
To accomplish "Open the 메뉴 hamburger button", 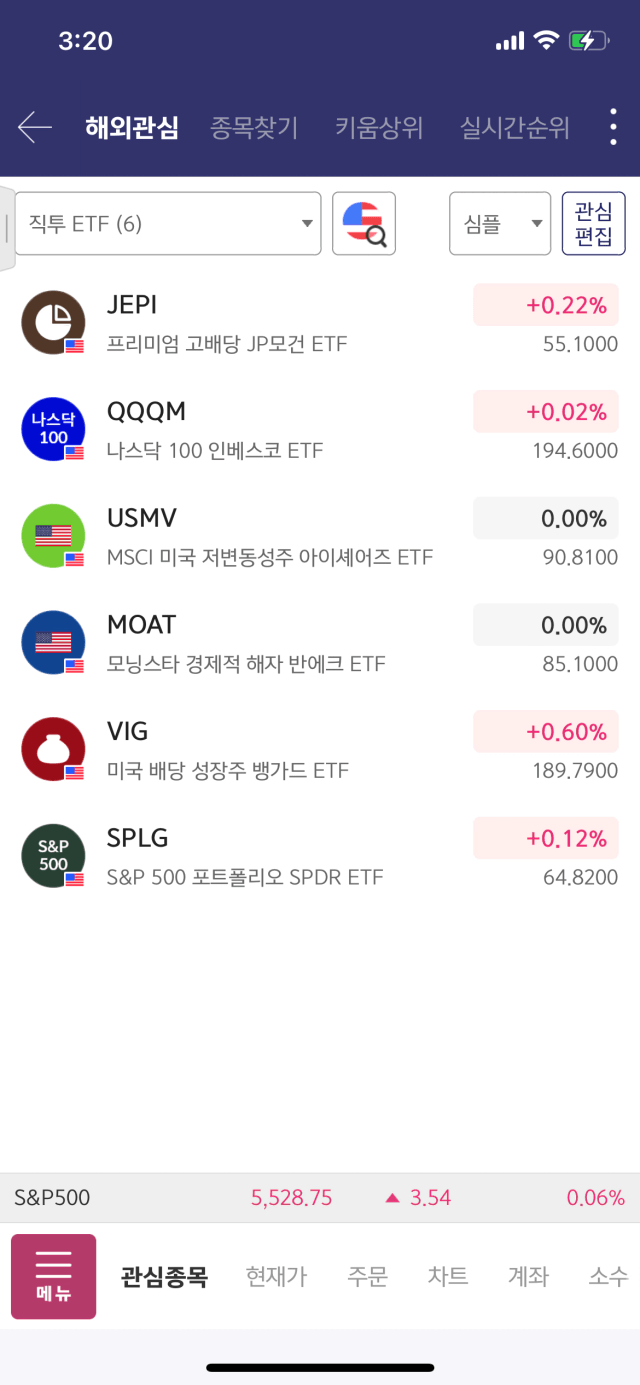I will (54, 1277).
